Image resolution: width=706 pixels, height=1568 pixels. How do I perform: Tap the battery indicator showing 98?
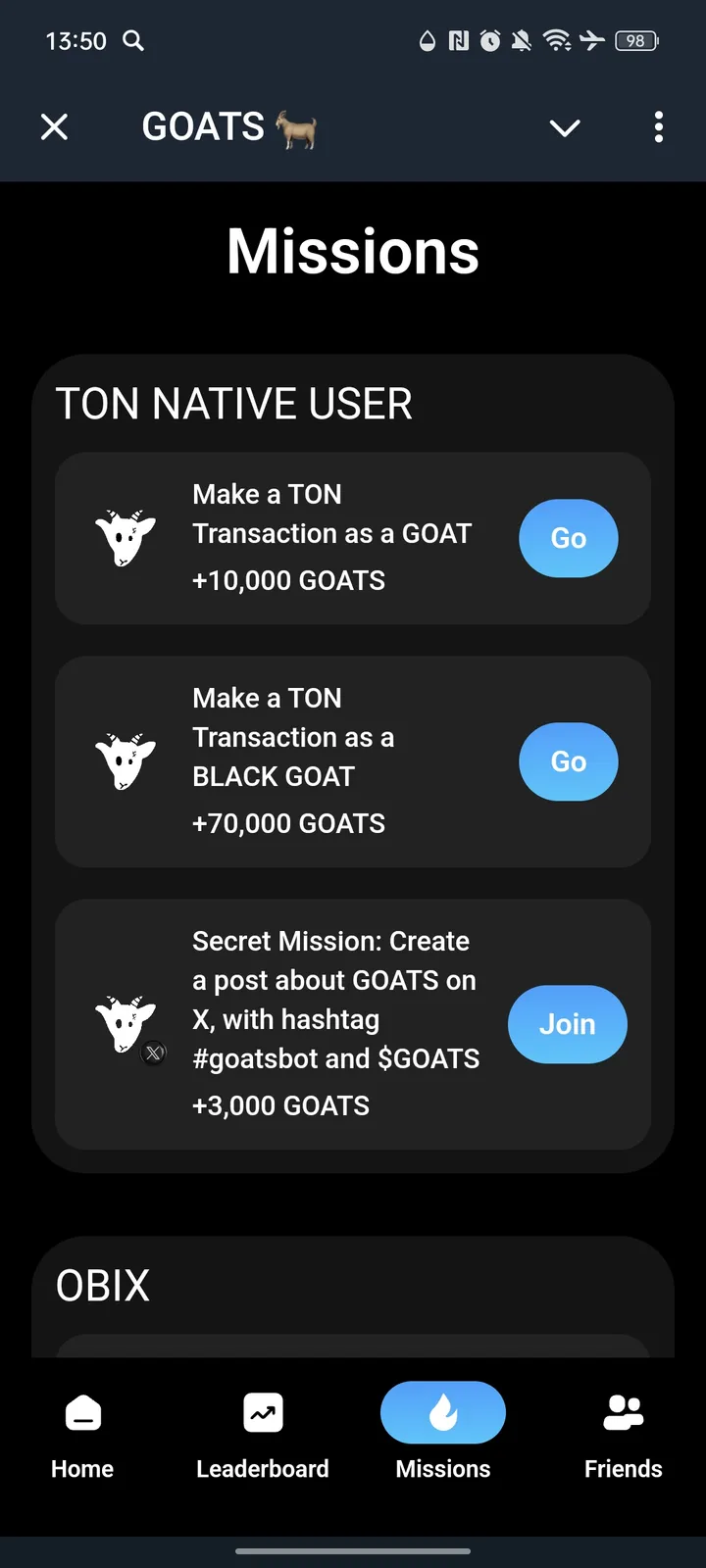coord(634,40)
